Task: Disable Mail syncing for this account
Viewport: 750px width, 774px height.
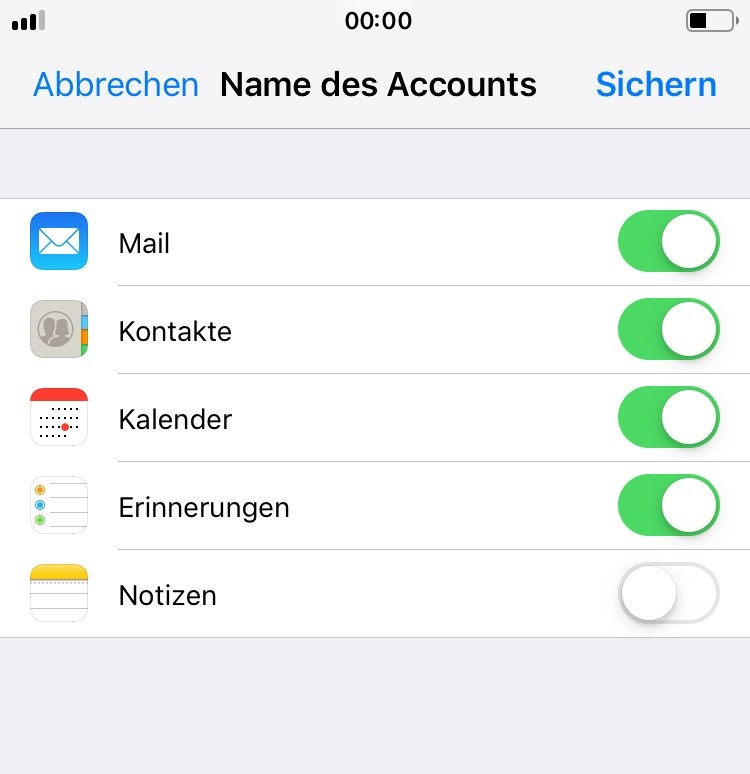Action: [x=668, y=241]
